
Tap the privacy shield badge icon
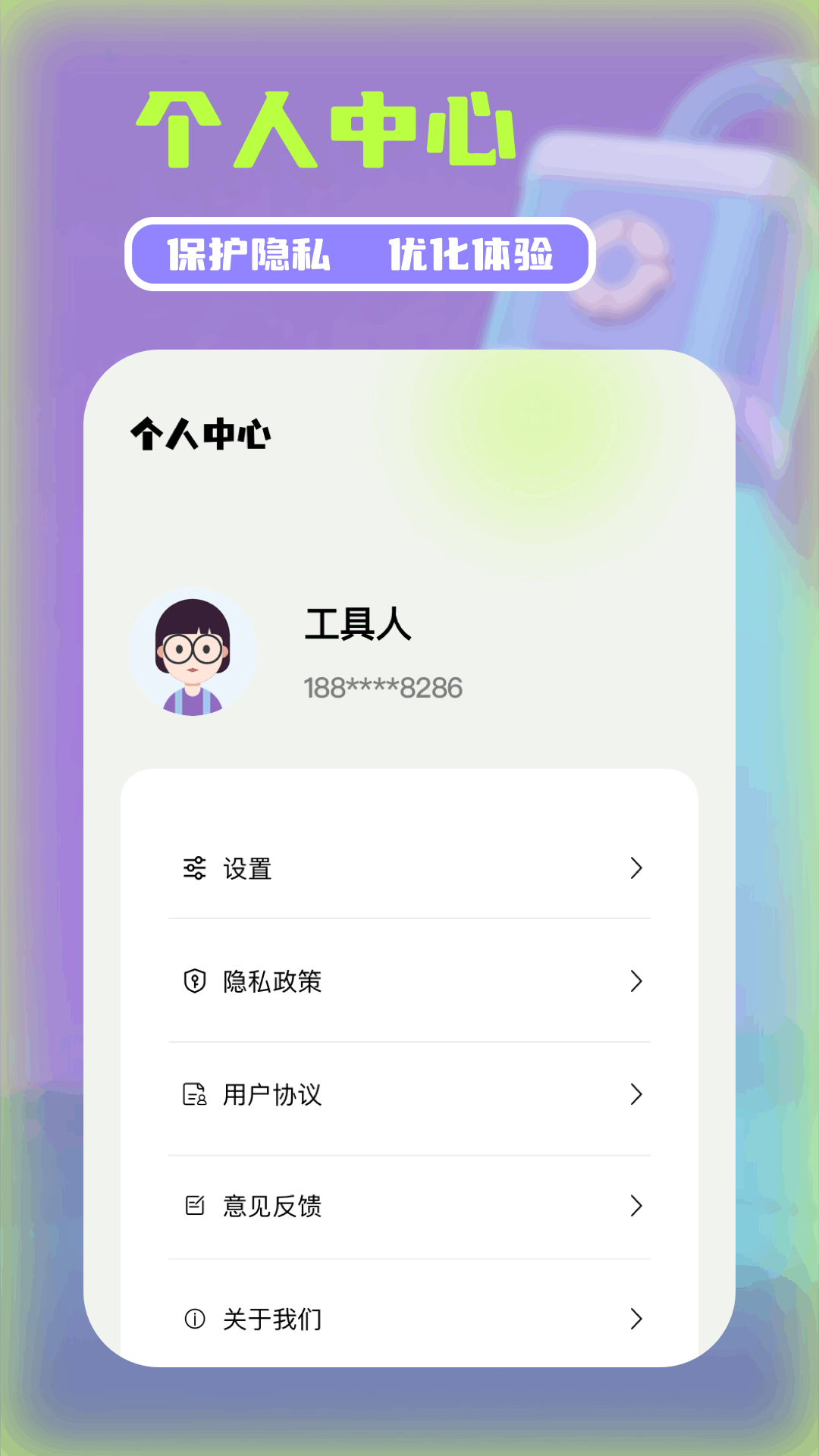click(195, 981)
